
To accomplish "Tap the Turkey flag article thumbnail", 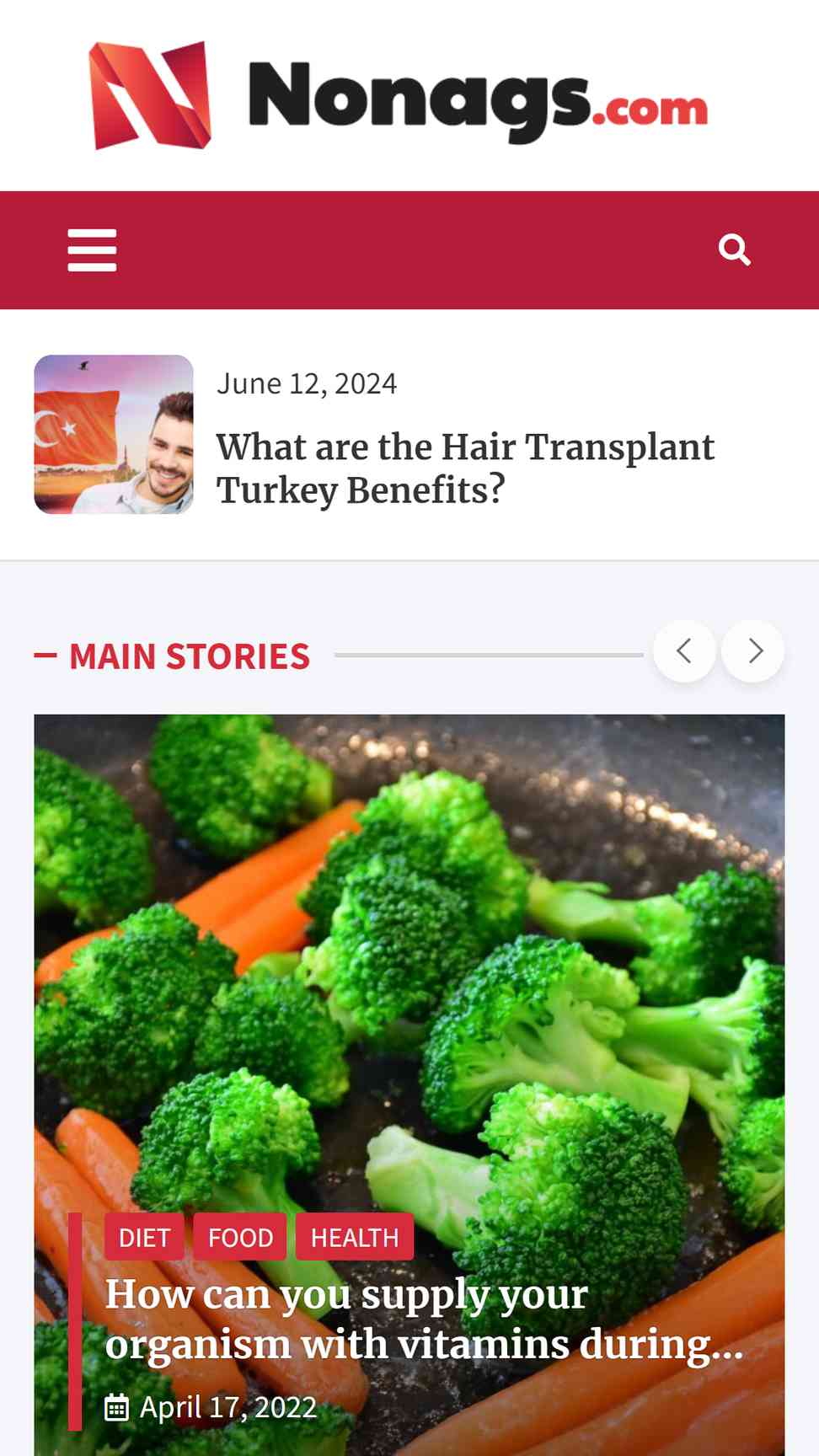I will click(x=114, y=435).
